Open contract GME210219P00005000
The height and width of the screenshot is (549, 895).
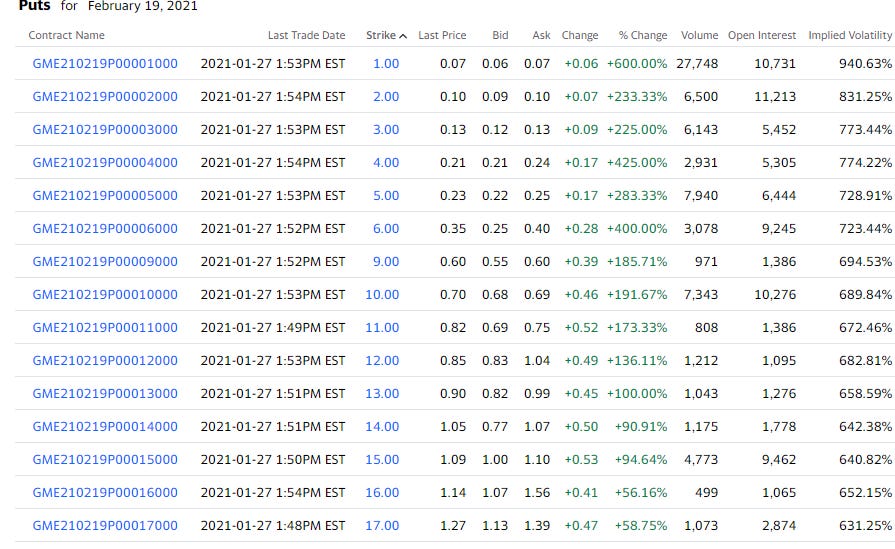[105, 196]
